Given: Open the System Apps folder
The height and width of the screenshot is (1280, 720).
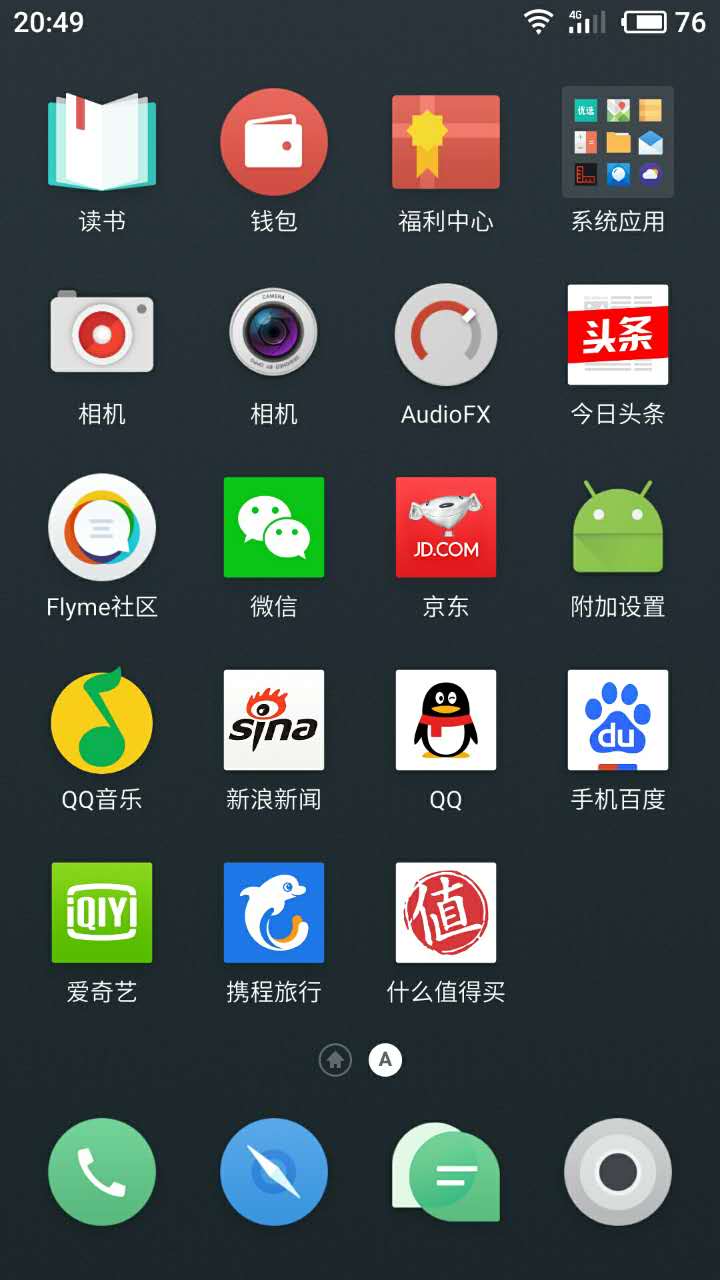Looking at the screenshot, I should click(x=617, y=142).
